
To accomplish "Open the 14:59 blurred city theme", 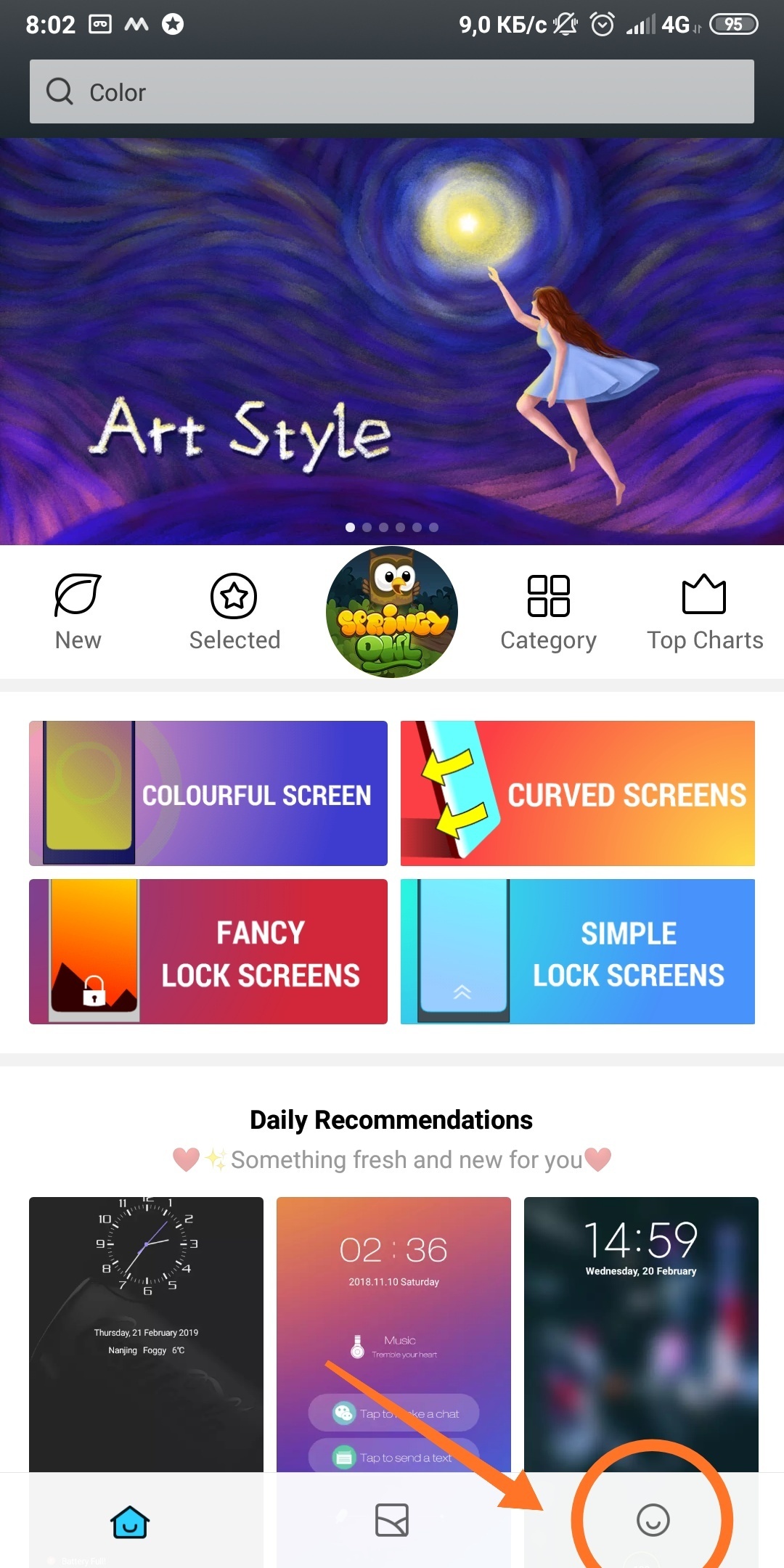I will coord(641,1334).
